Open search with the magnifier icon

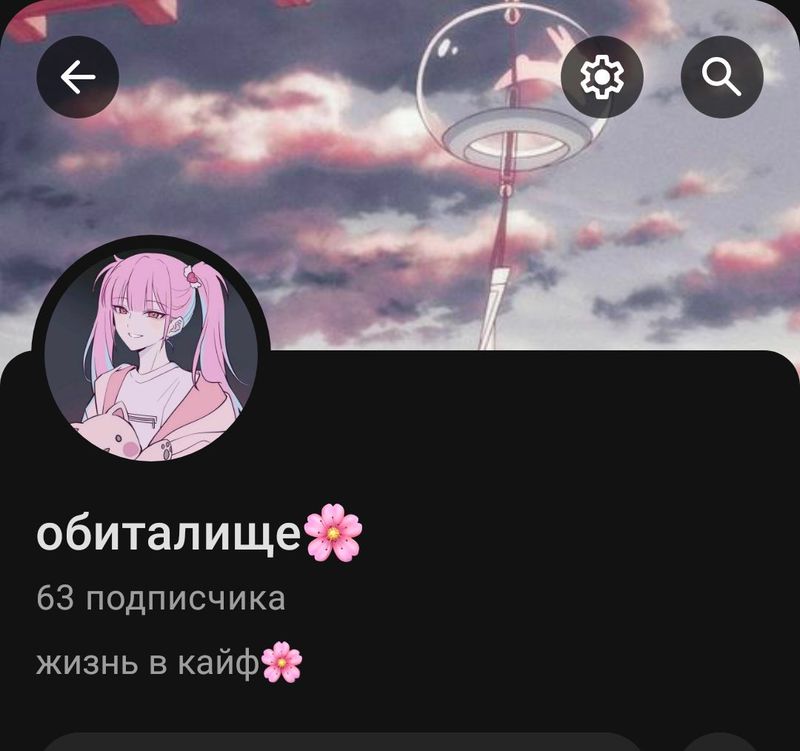[722, 77]
